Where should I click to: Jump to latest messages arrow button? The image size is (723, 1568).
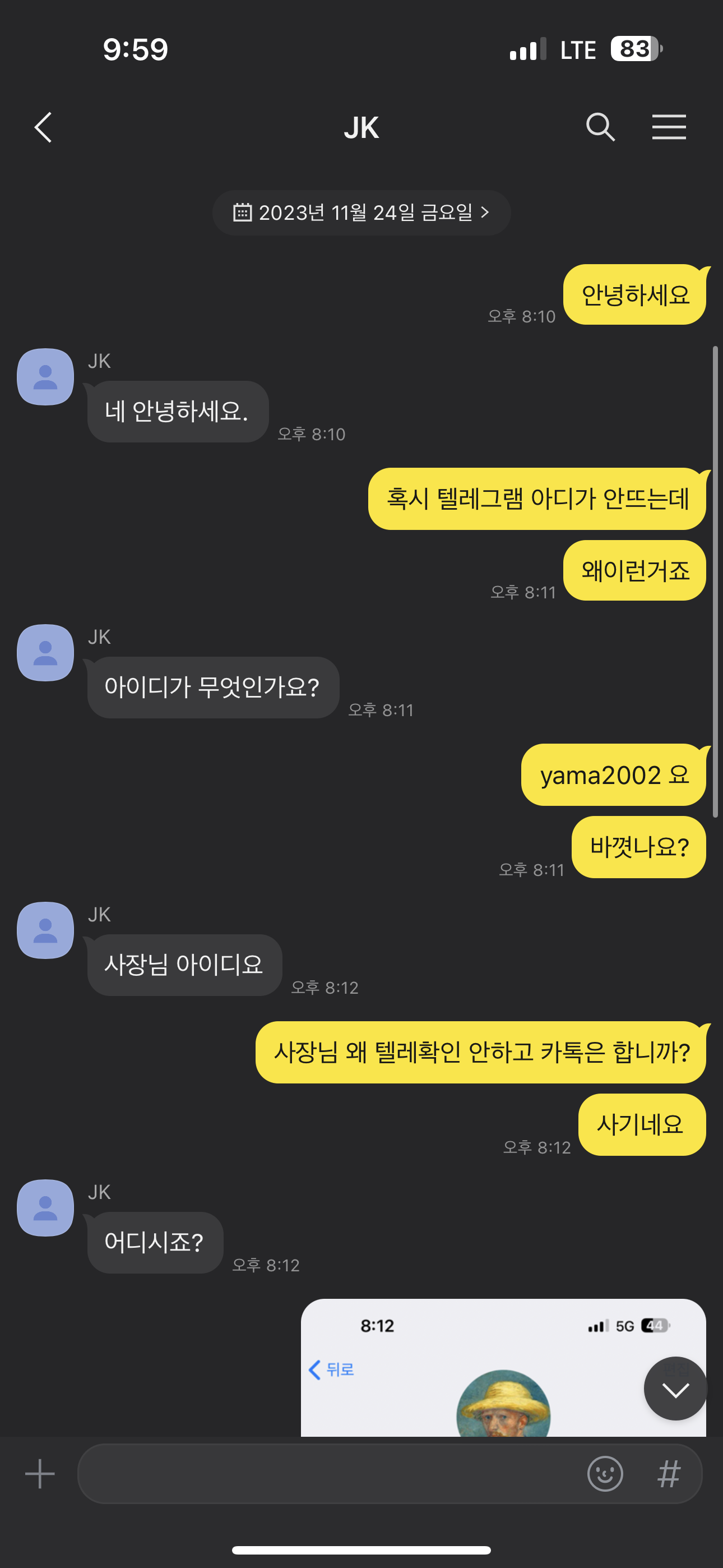675,1389
